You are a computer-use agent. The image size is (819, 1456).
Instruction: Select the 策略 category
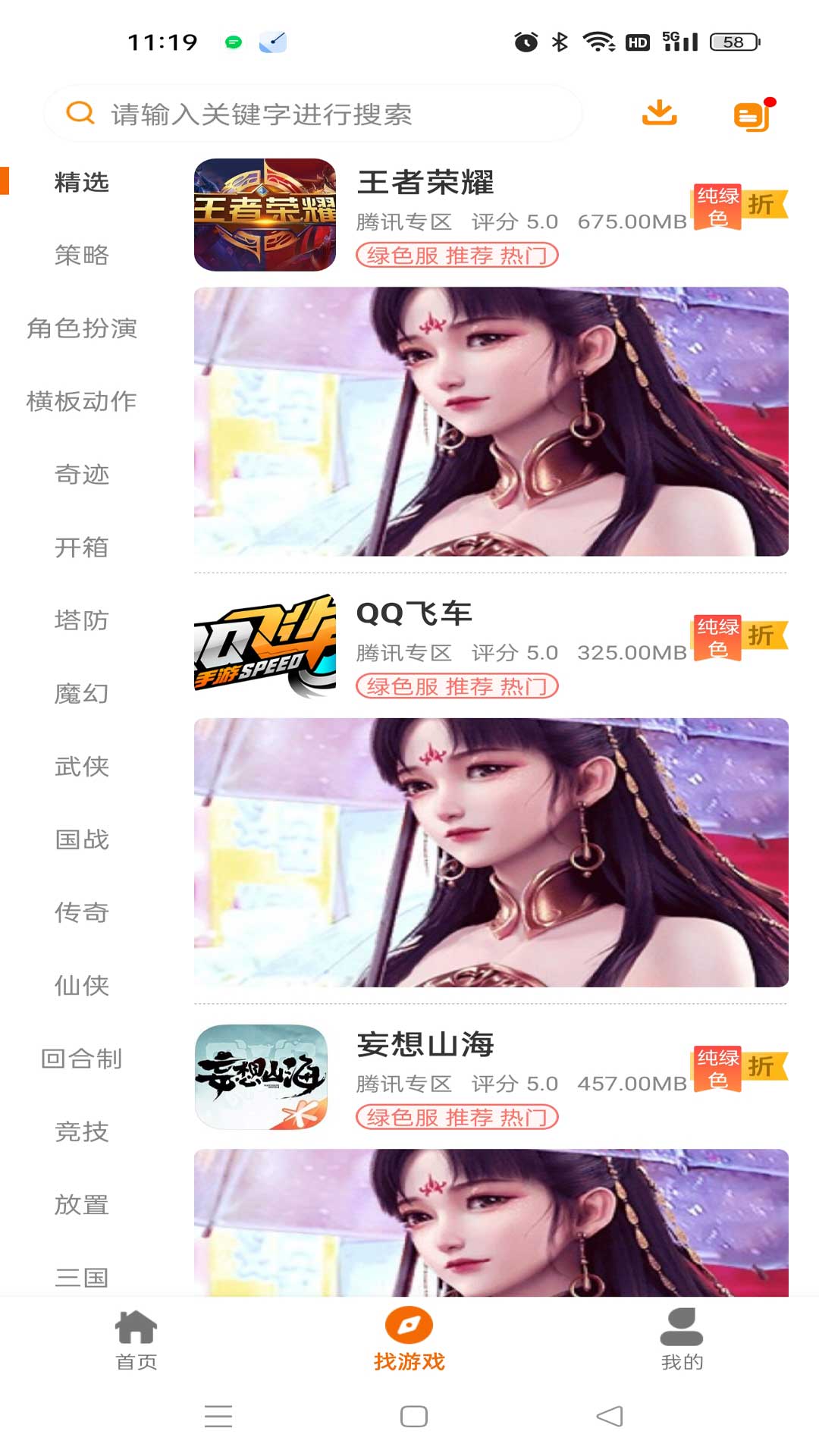pos(82,256)
